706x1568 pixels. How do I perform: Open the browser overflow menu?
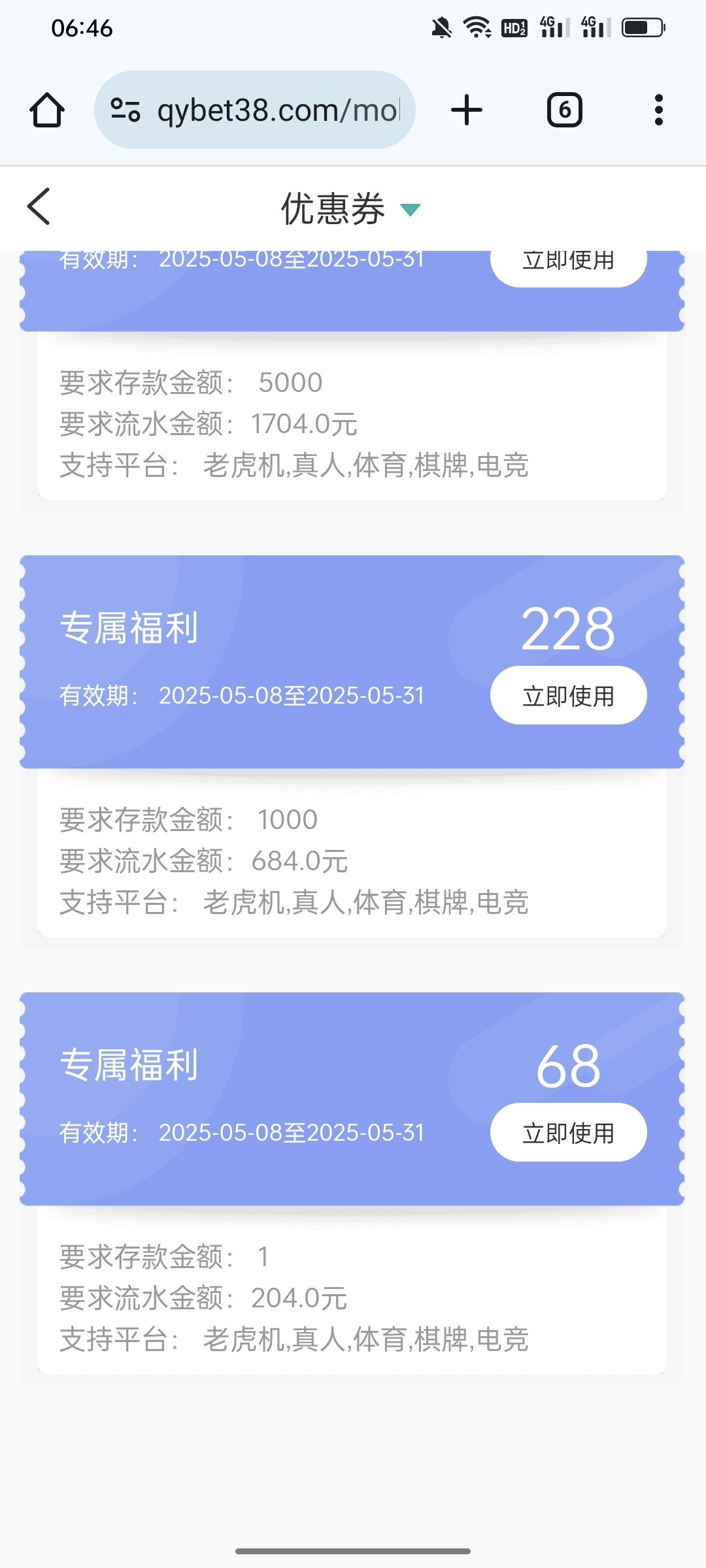click(658, 110)
